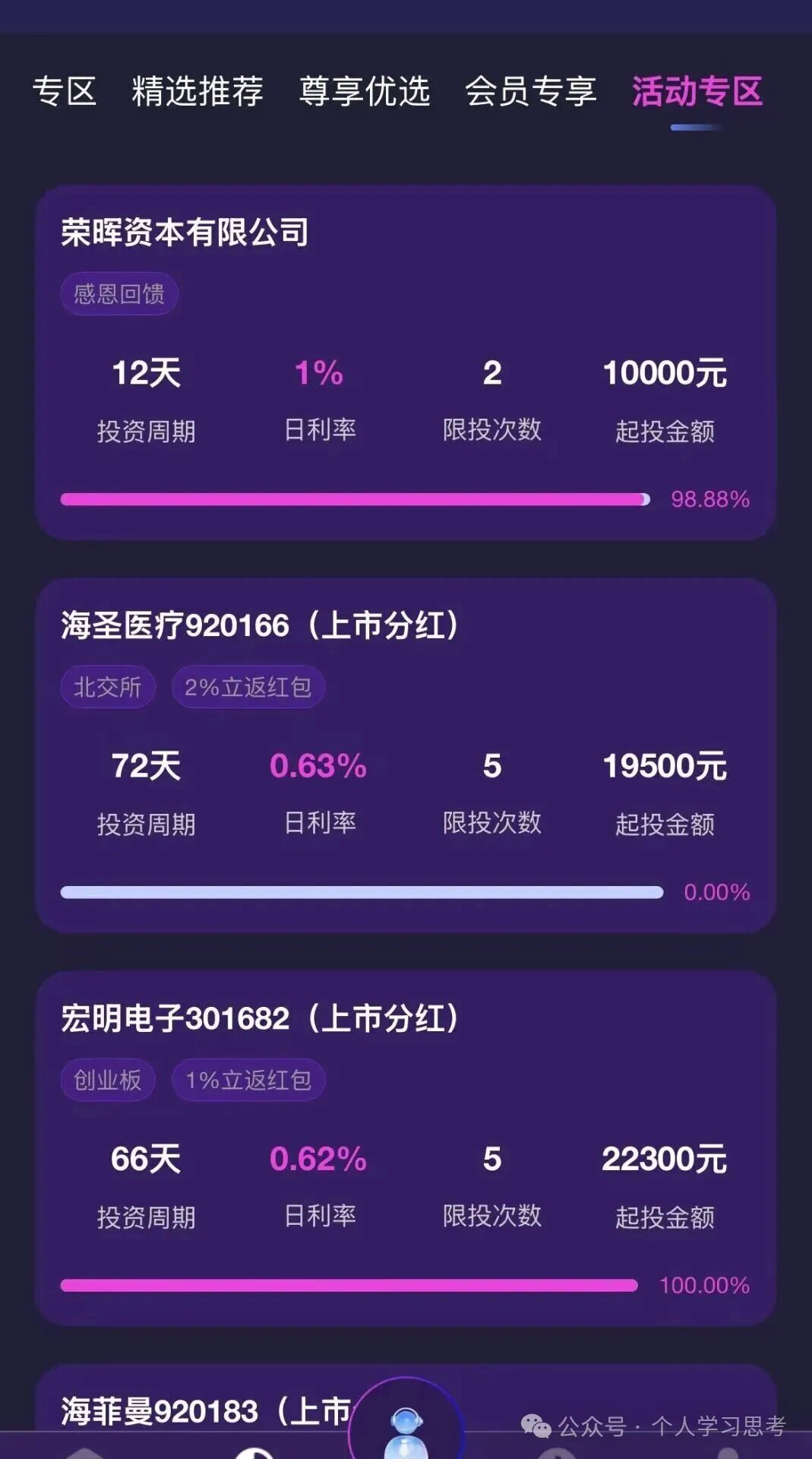Image resolution: width=812 pixels, height=1459 pixels.
Task: Click the 北交所 badge under 海圣医疗
Action: coord(107,686)
